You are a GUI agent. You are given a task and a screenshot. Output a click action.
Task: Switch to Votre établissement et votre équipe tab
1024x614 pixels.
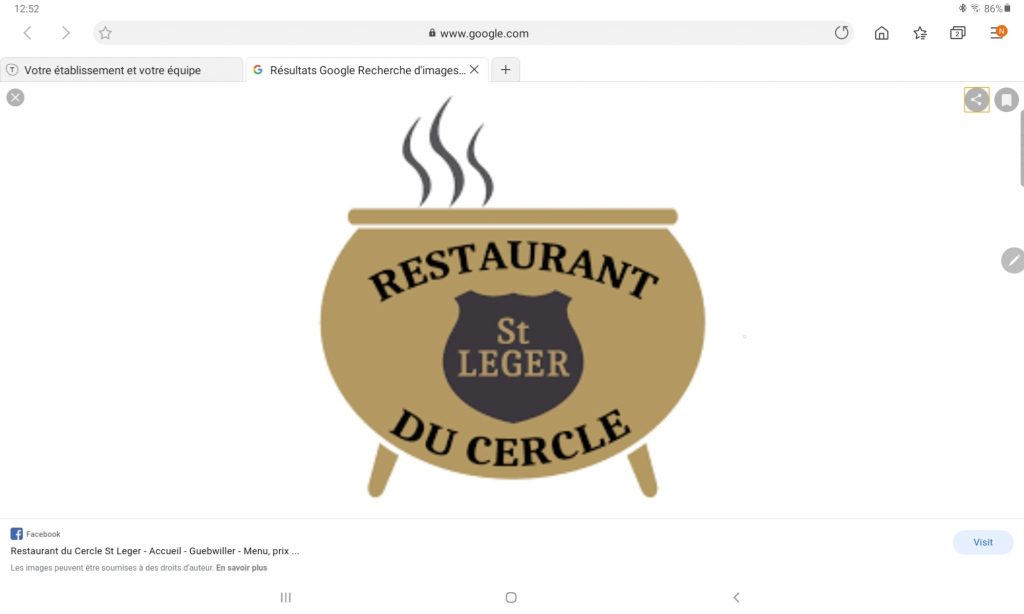pyautogui.click(x=120, y=70)
